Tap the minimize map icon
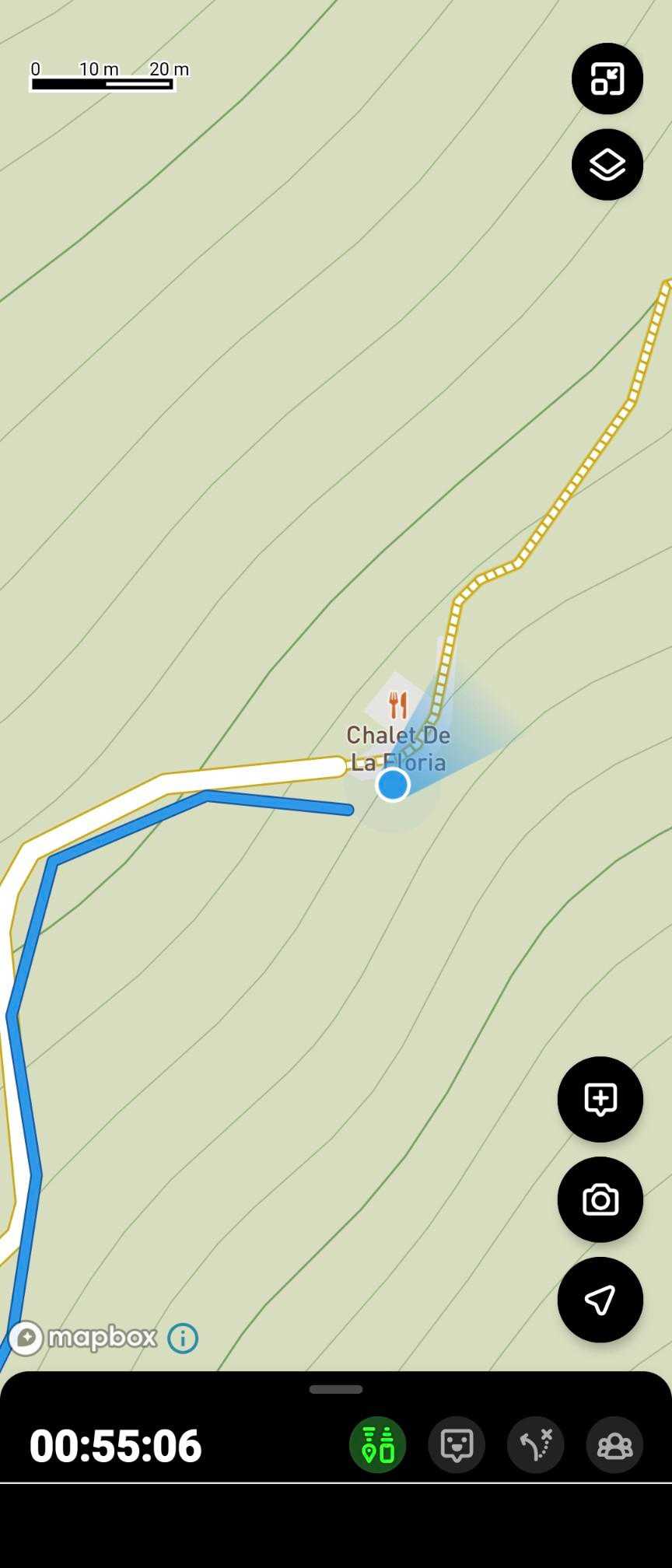672x1568 pixels. (x=607, y=79)
